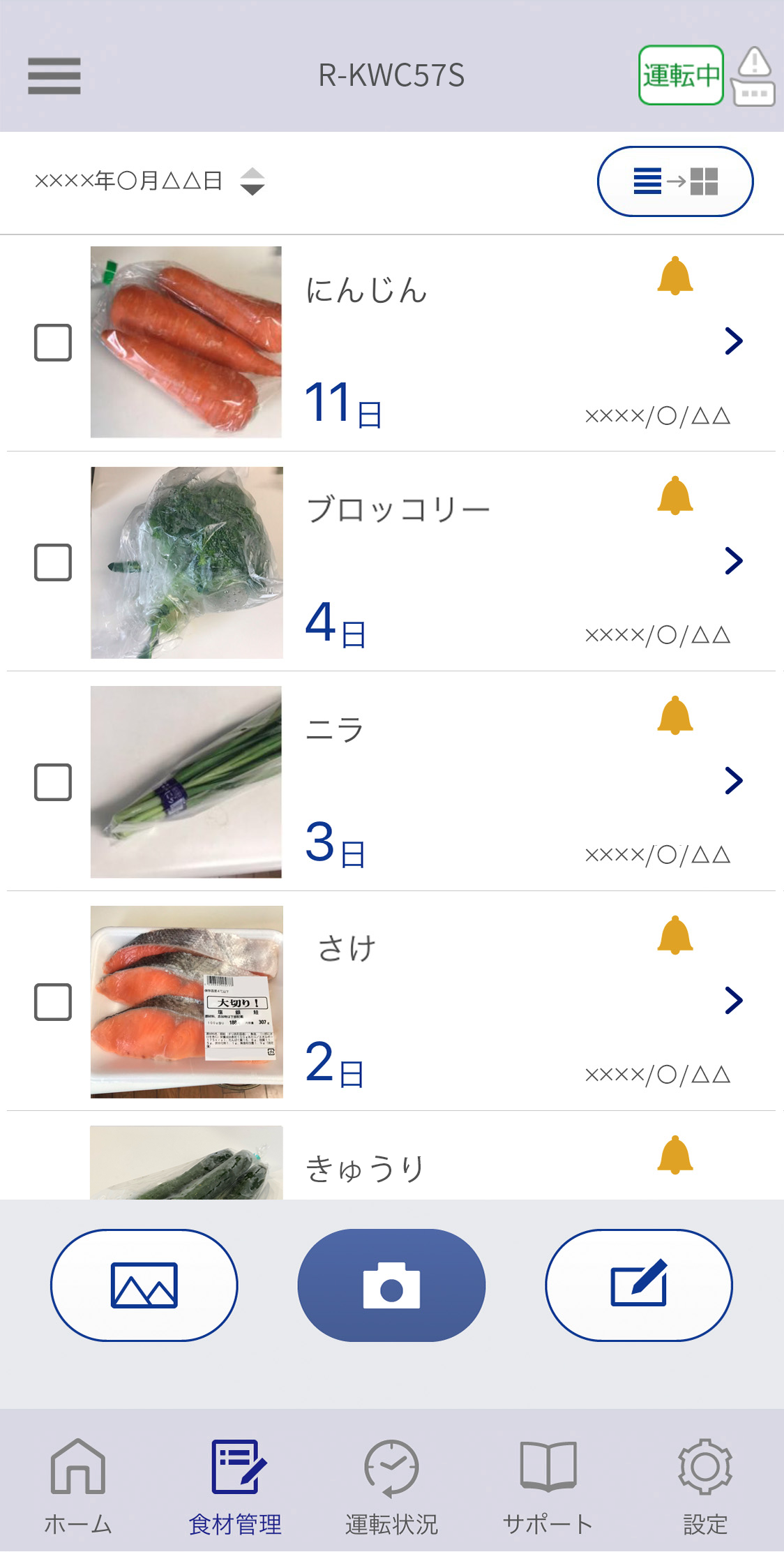The height and width of the screenshot is (1552, 784).
Task: View ブロッコリー item details
Action: point(734,560)
